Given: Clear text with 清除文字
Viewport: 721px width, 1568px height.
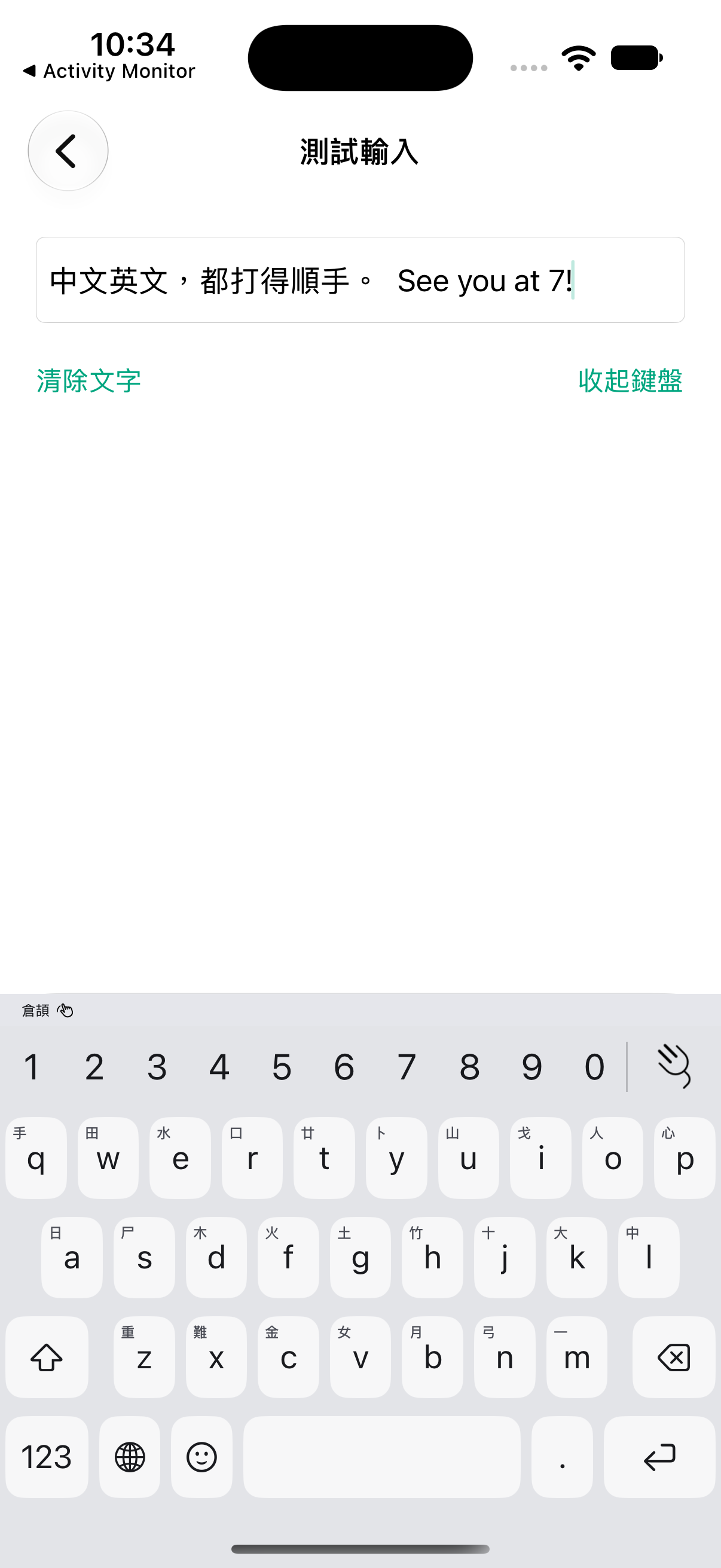Looking at the screenshot, I should [89, 381].
